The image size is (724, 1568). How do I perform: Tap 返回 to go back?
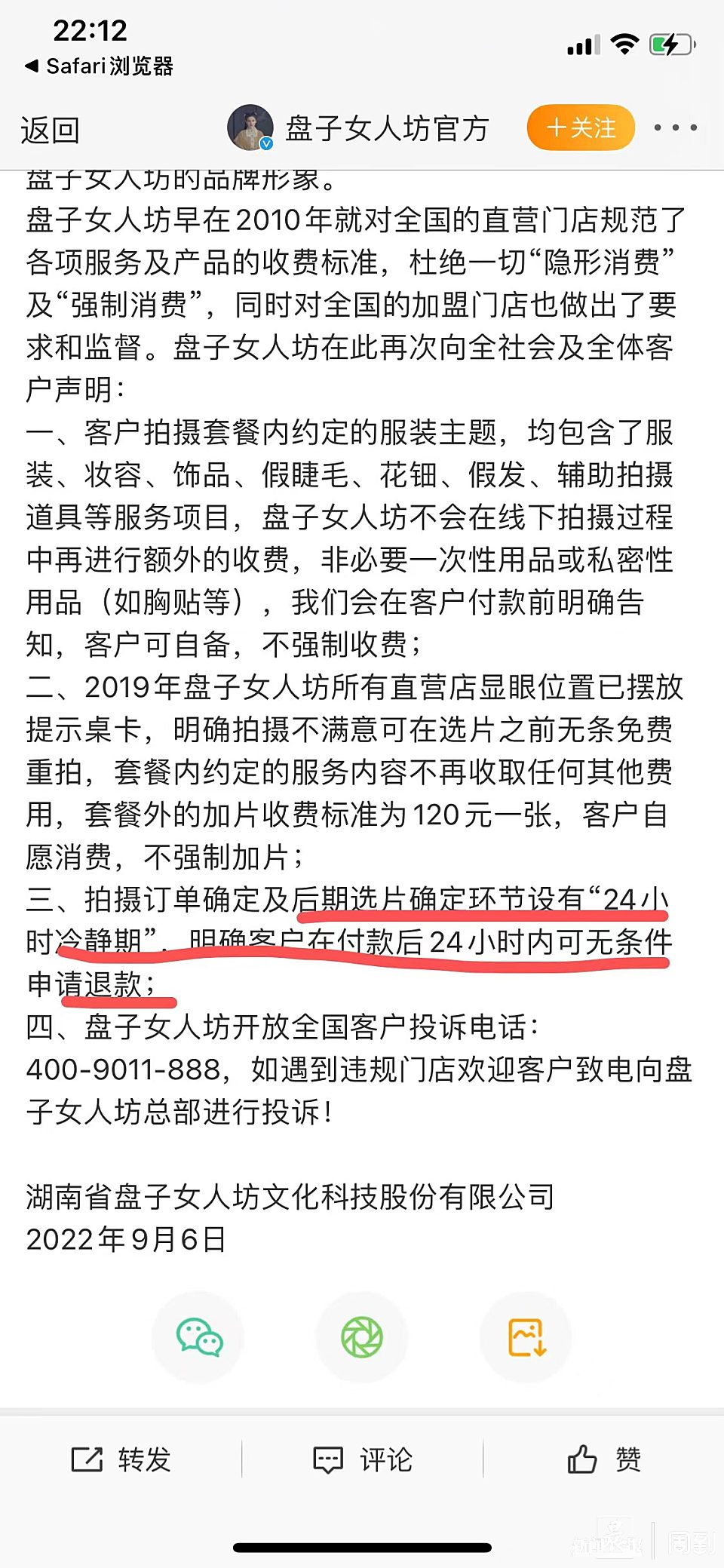pos(50,130)
